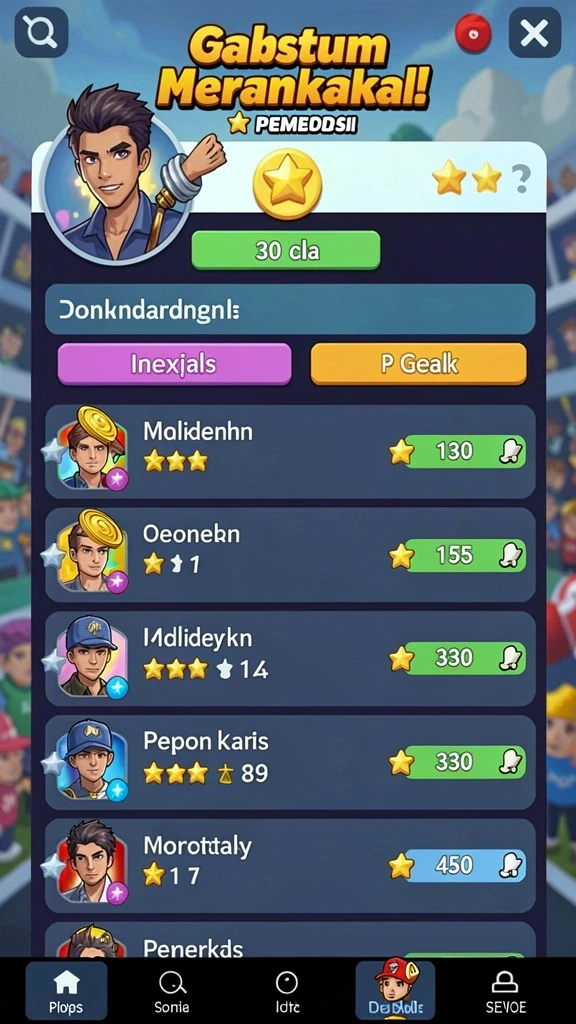The height and width of the screenshot is (1024, 576).
Task: Switch to the Sonia tab
Action: tap(172, 991)
